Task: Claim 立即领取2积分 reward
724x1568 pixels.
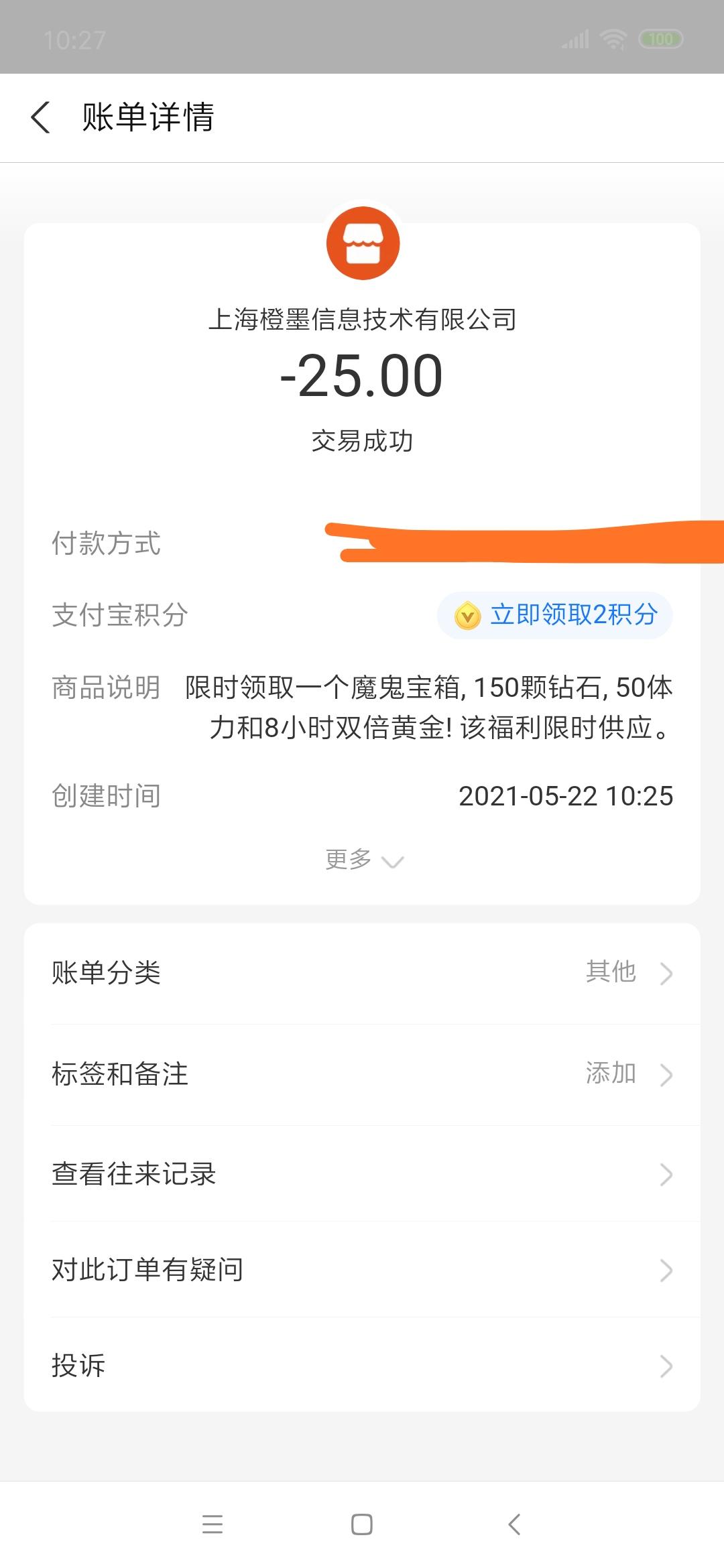Action: click(555, 615)
